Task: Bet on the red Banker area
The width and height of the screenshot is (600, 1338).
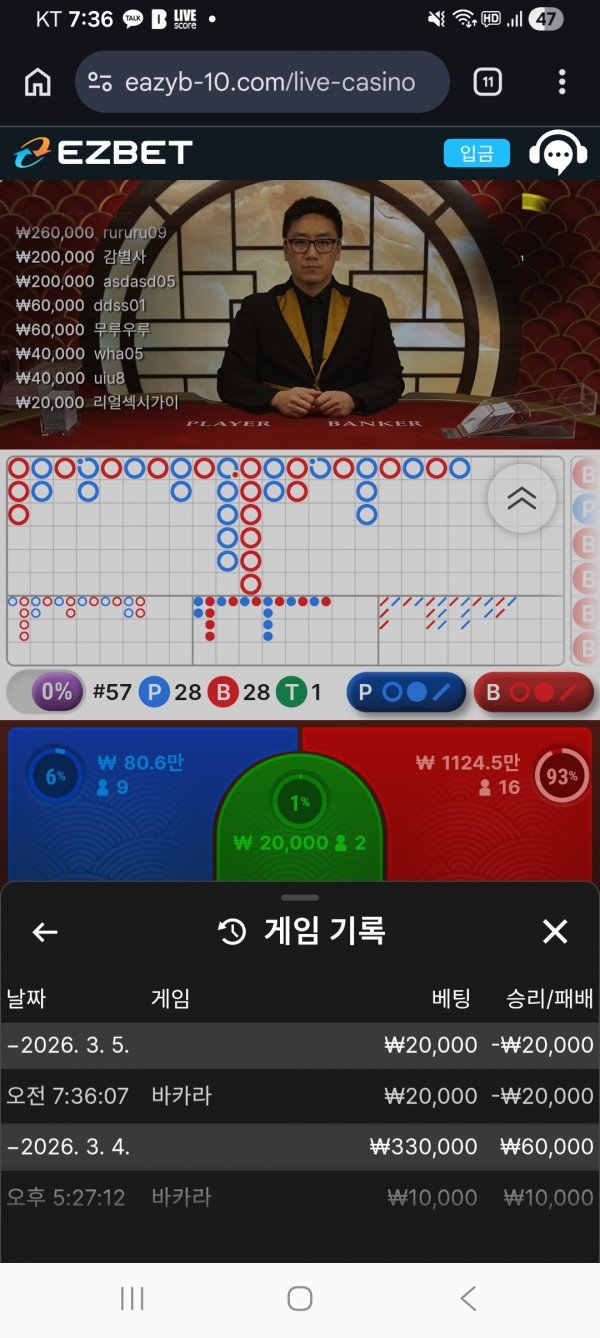Action: point(480,800)
